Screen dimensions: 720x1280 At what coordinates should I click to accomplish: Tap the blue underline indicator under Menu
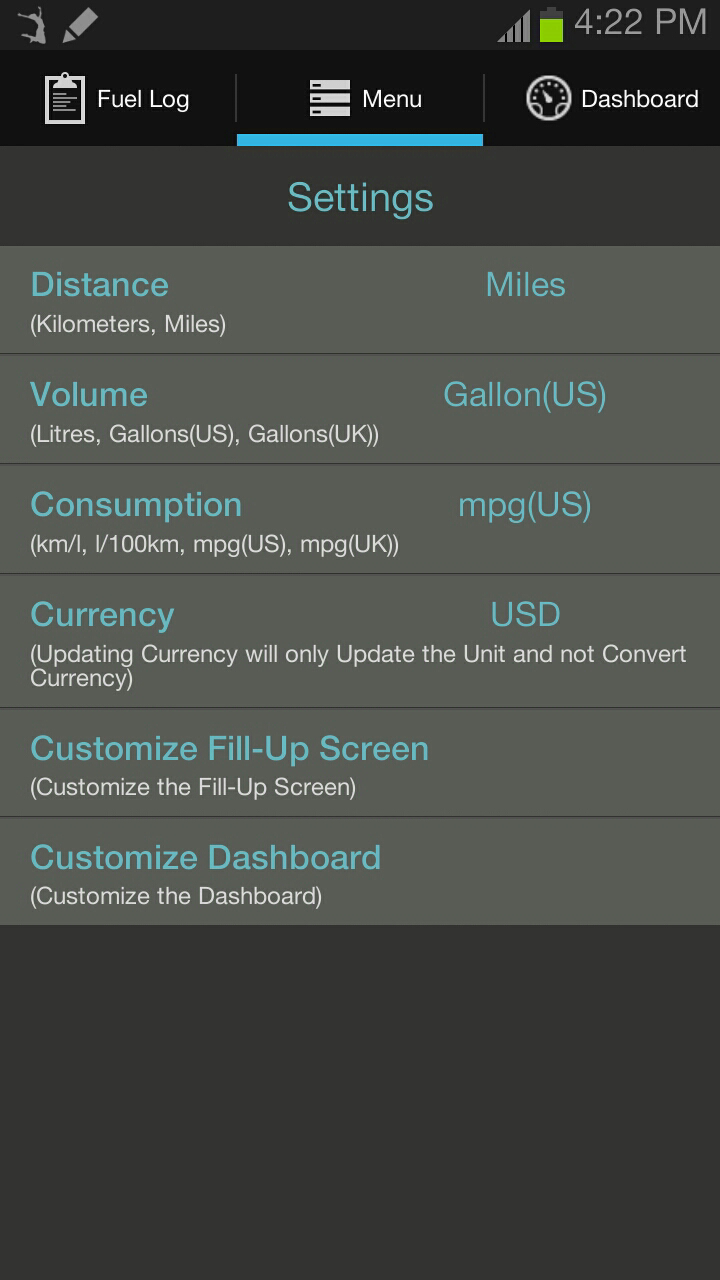[x=359, y=140]
